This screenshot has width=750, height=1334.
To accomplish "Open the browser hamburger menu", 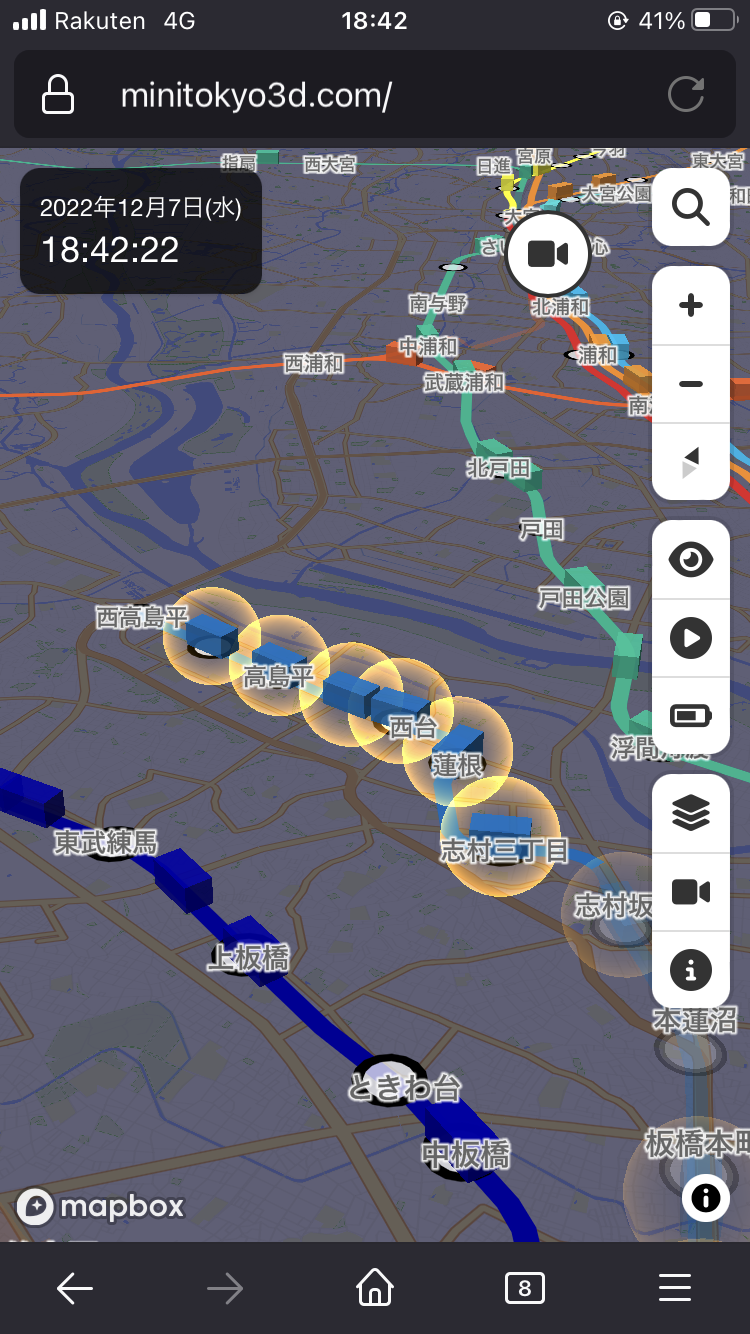I will pos(675,1289).
